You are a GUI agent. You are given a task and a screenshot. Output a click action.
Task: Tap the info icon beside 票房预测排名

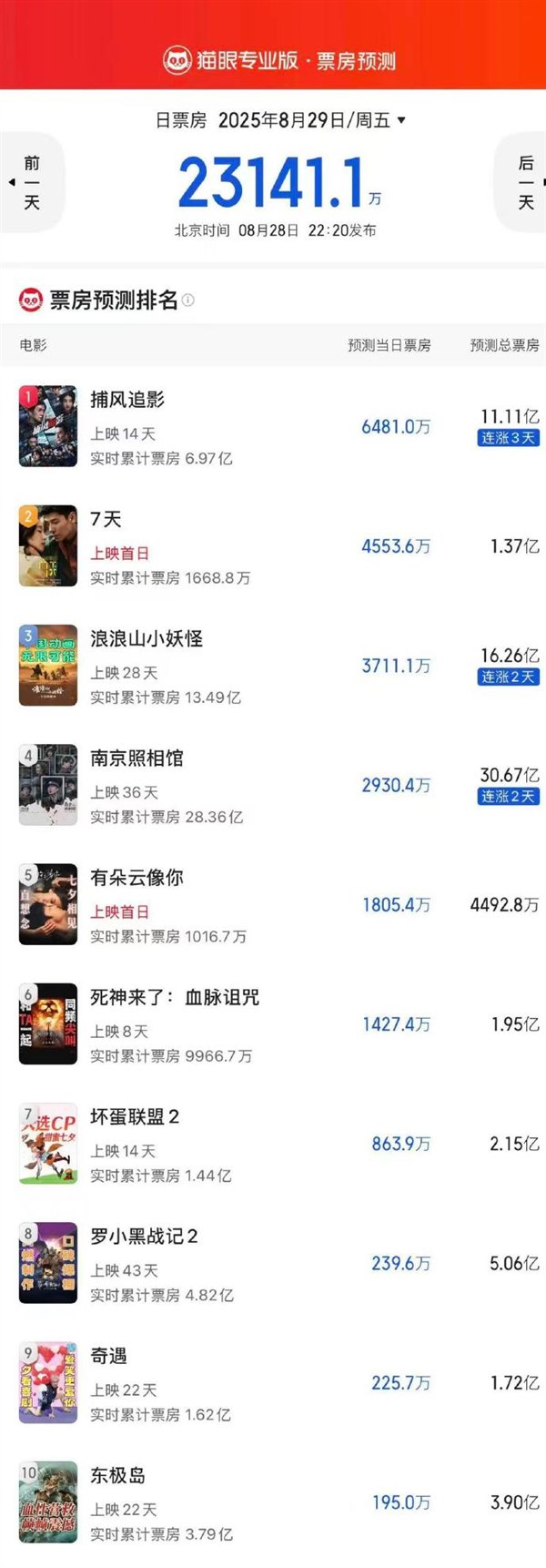click(x=188, y=300)
